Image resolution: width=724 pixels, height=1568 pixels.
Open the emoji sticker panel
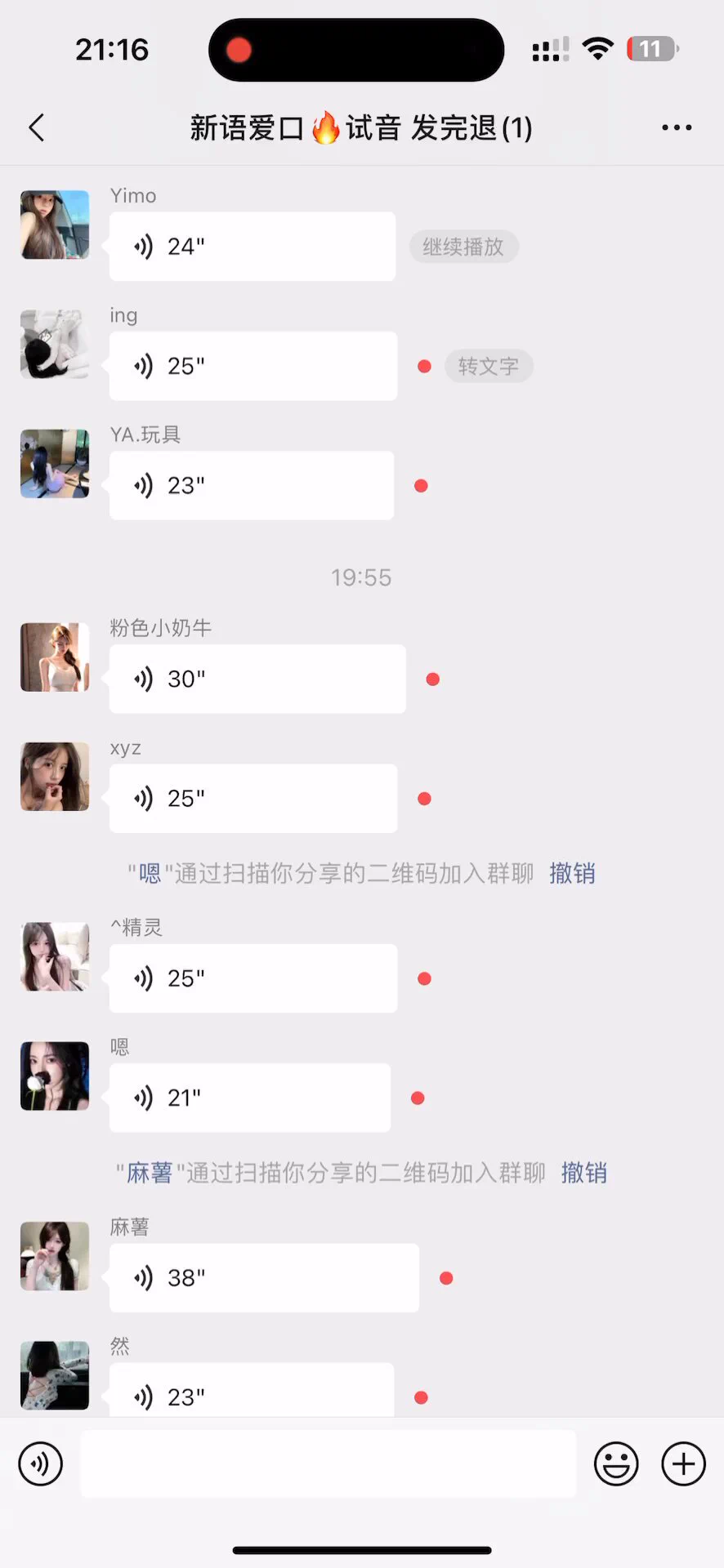pyautogui.click(x=616, y=1463)
